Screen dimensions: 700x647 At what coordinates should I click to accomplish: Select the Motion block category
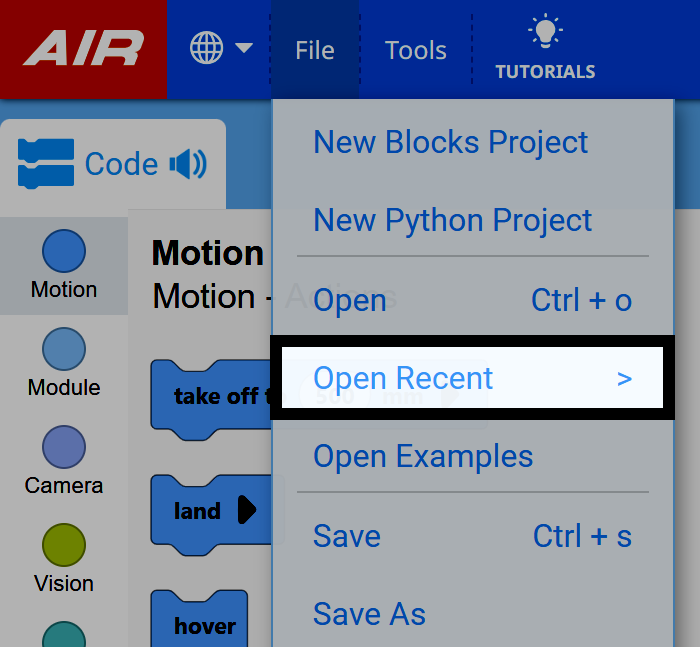pos(64,265)
